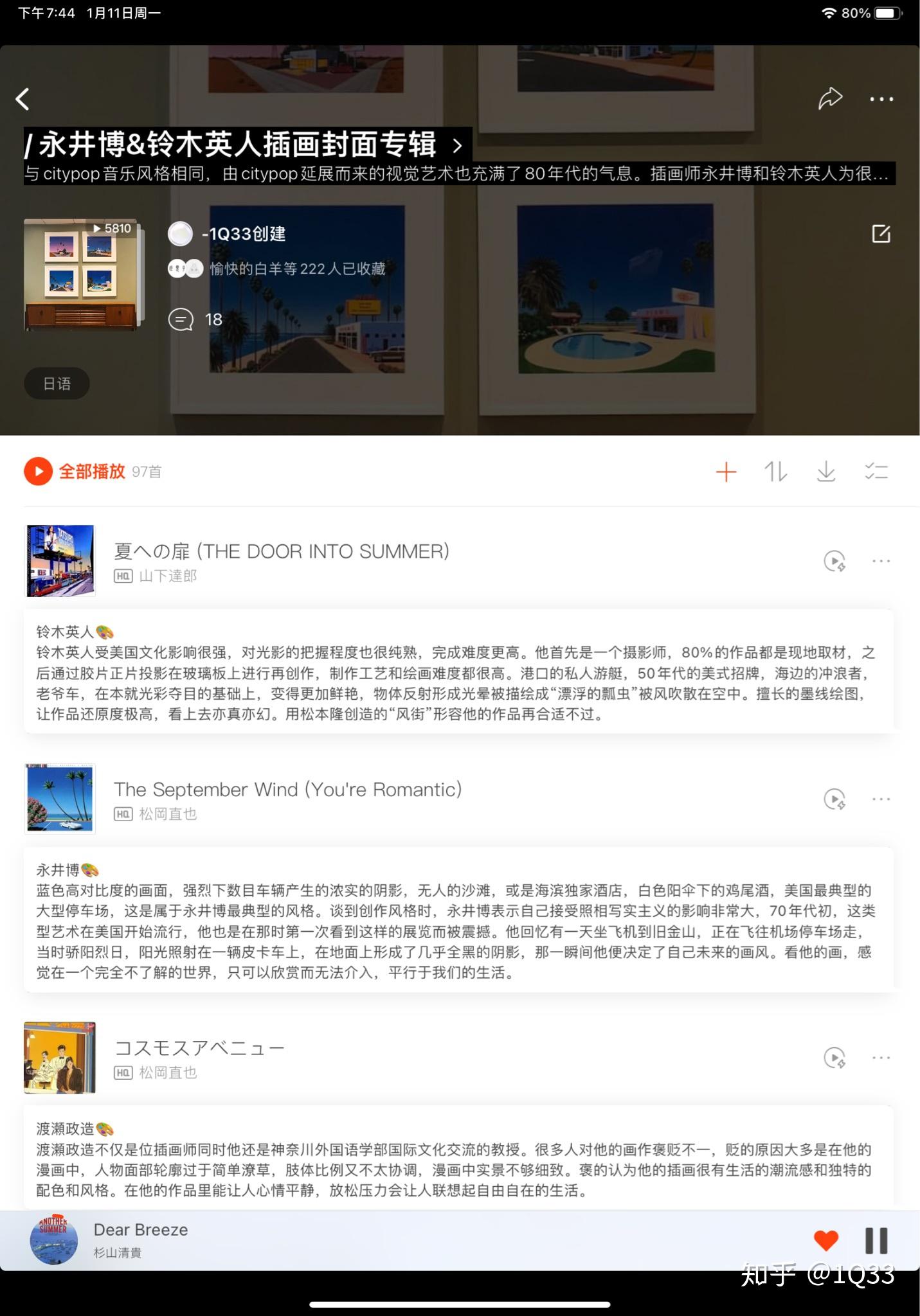Image resolution: width=920 pixels, height=1316 pixels.
Task: Open more options for The September Wind
Action: (x=881, y=799)
